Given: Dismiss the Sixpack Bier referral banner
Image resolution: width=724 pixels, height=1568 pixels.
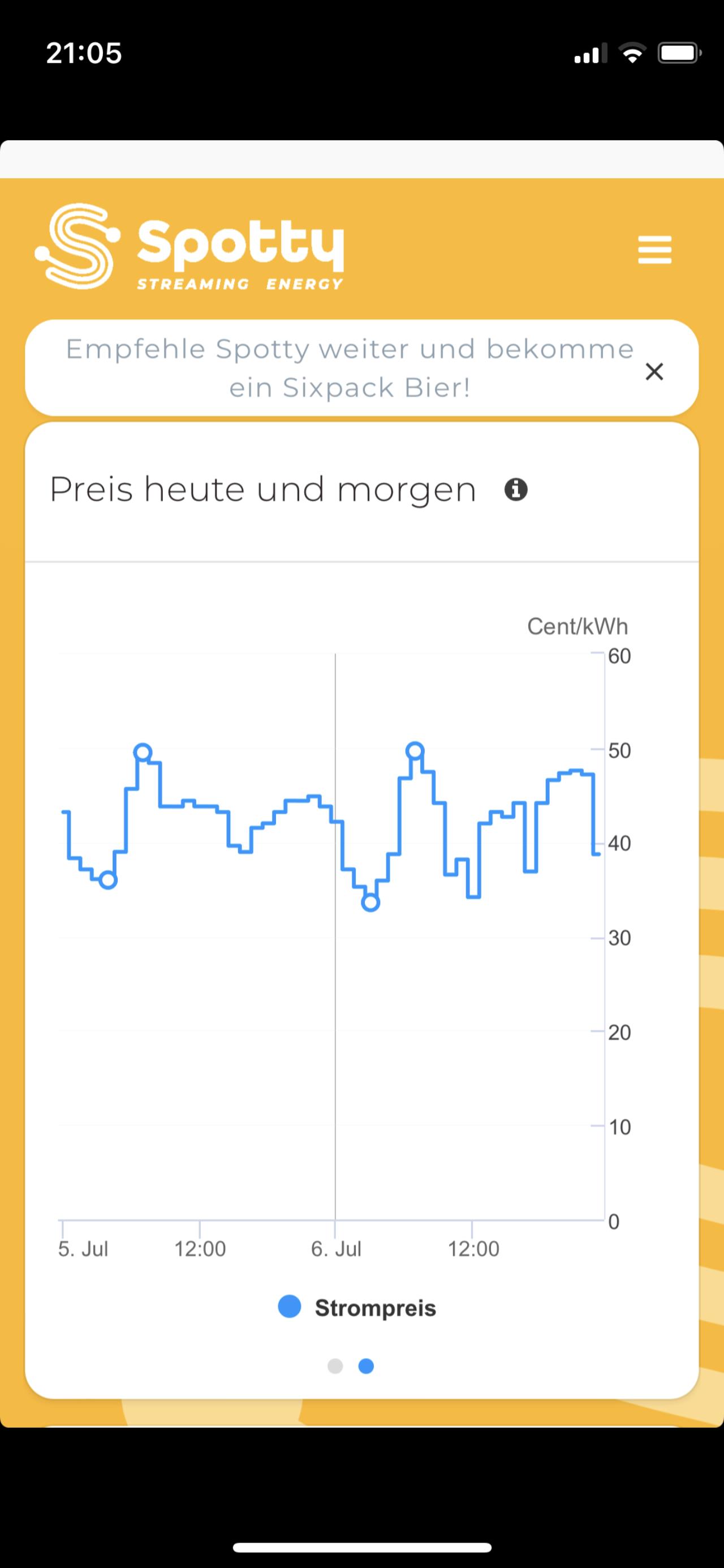Looking at the screenshot, I should 654,371.
